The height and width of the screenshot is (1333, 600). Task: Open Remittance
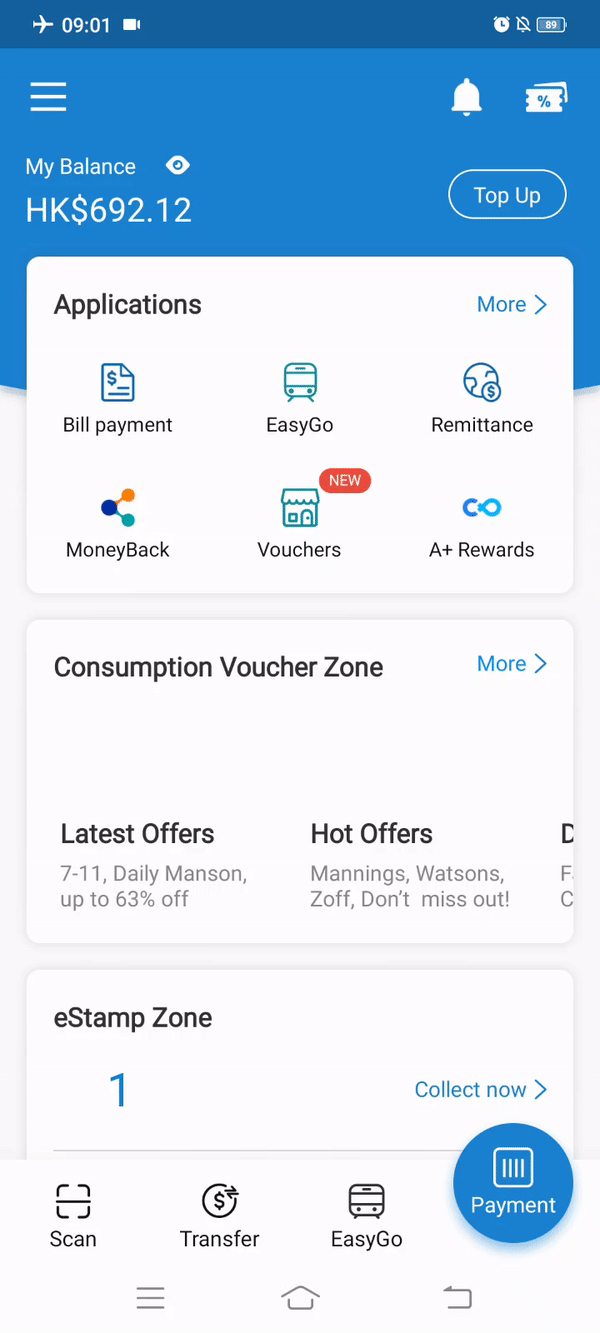[482, 398]
